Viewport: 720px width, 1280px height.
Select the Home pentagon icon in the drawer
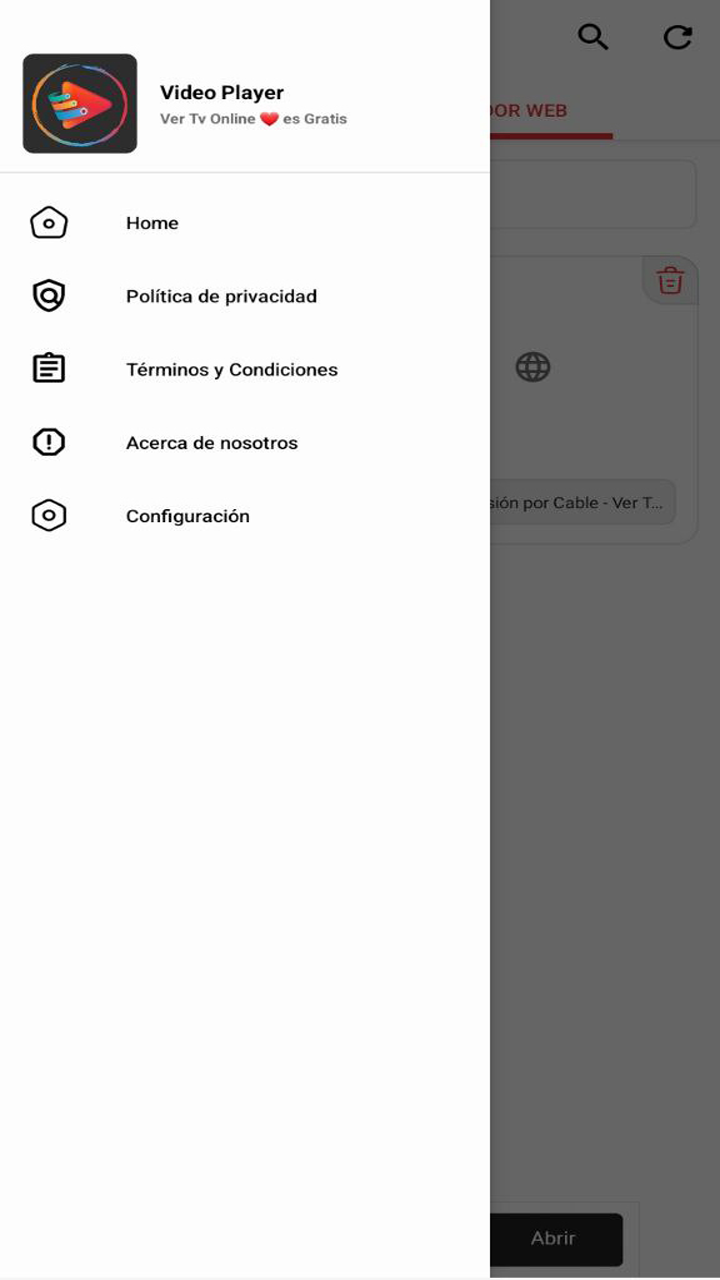pos(49,222)
